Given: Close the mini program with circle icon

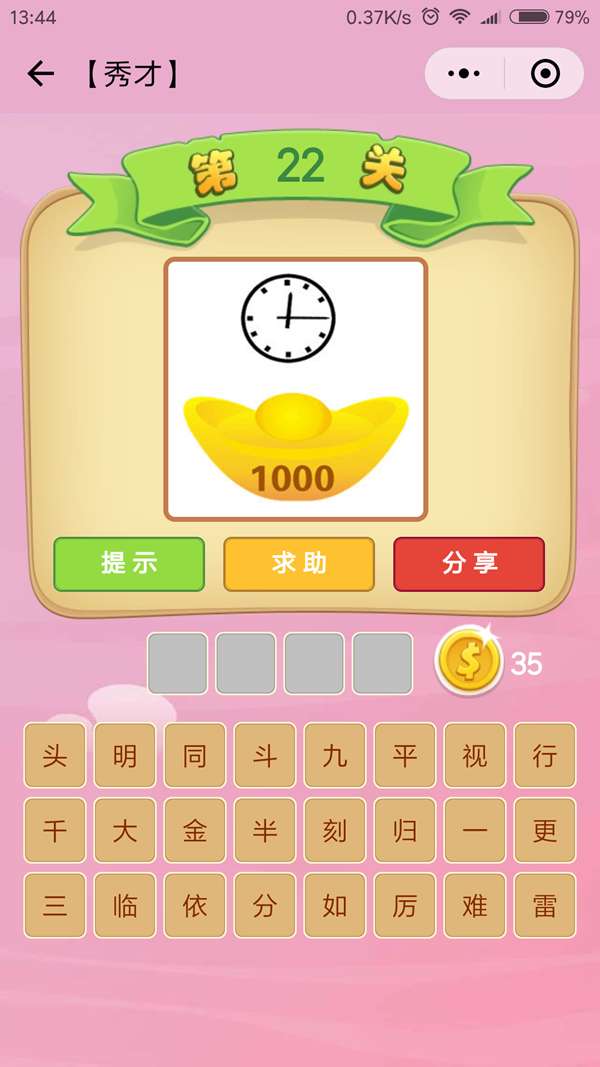Looking at the screenshot, I should point(545,74).
